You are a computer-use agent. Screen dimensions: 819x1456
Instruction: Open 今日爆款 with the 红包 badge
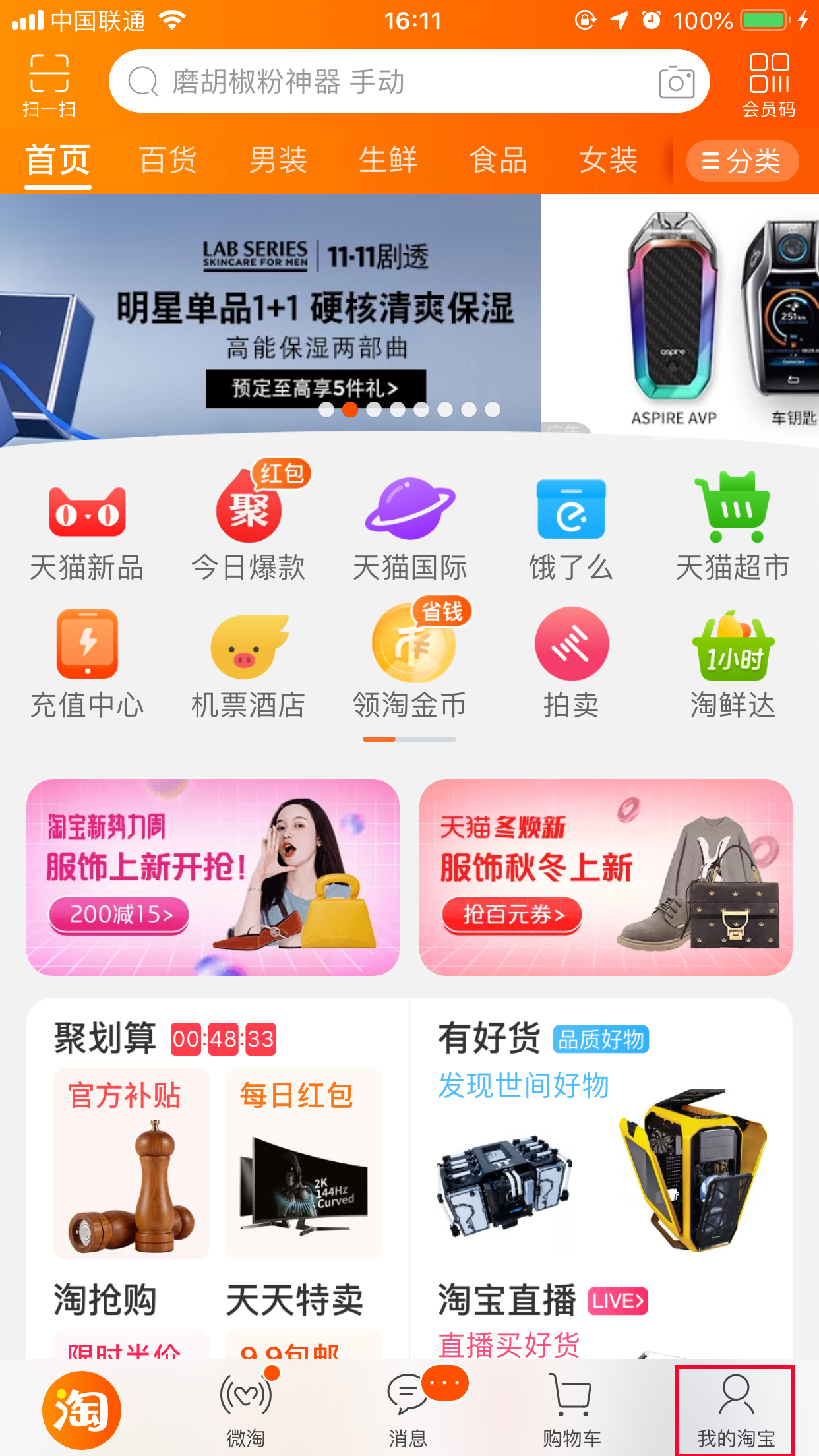(x=248, y=528)
